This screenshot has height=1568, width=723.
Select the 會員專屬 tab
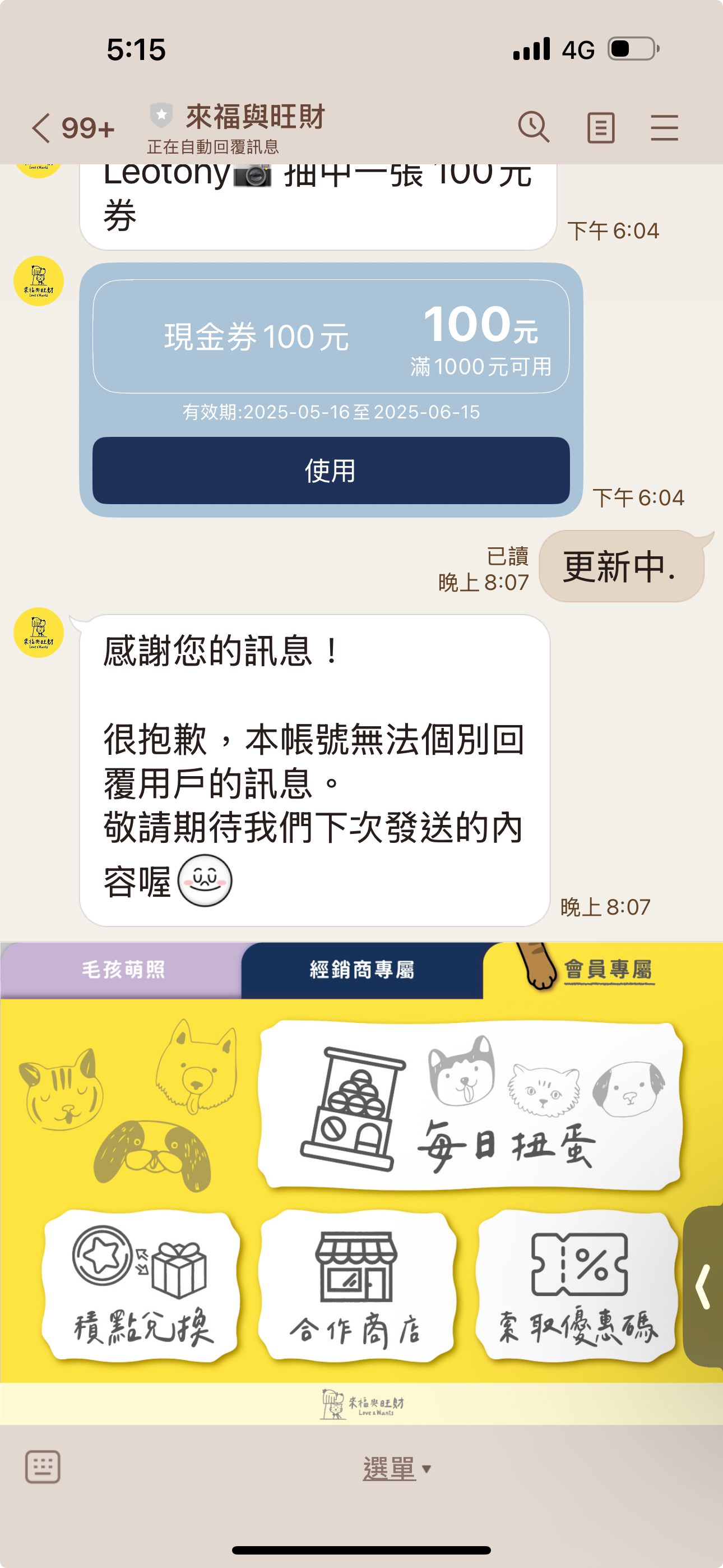point(608,970)
